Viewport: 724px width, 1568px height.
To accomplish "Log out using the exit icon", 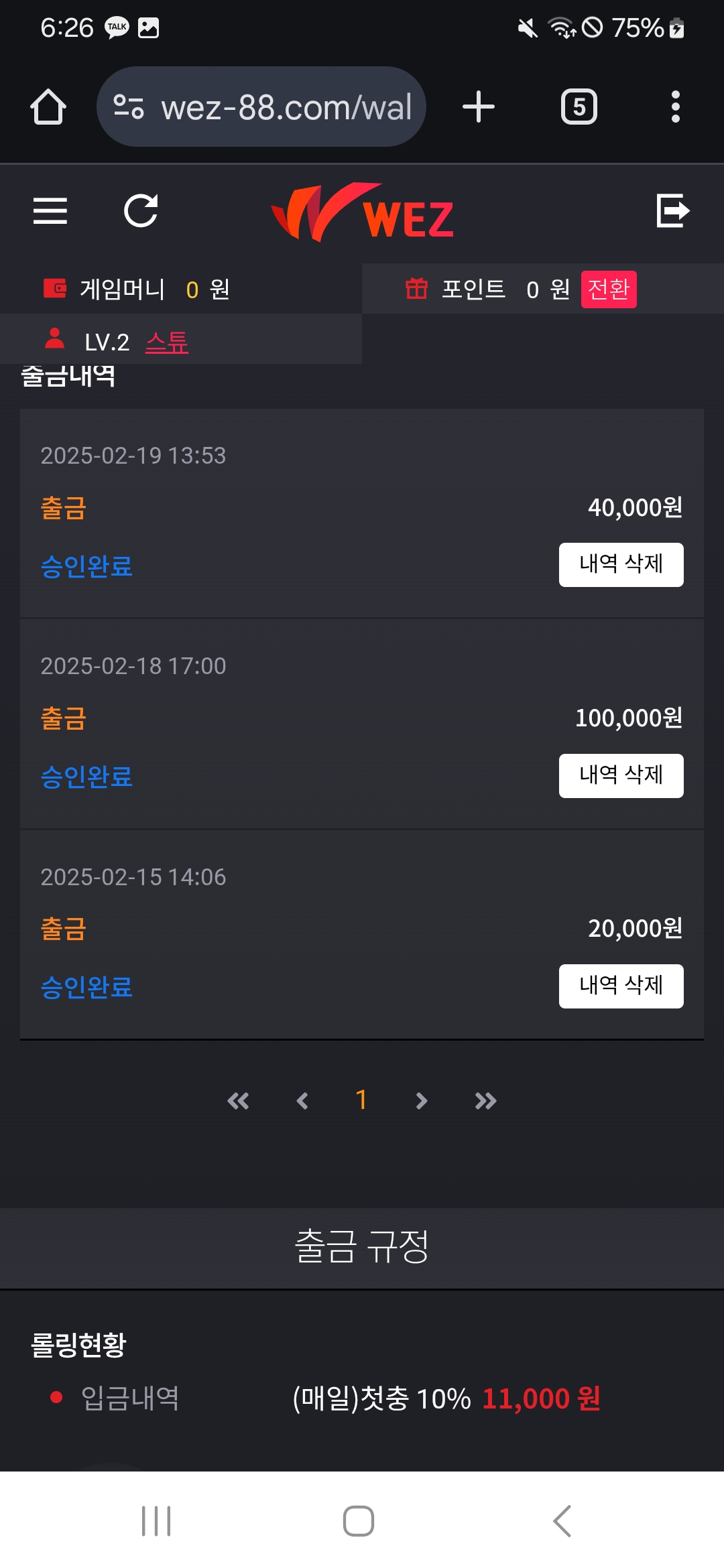I will pos(672,211).
